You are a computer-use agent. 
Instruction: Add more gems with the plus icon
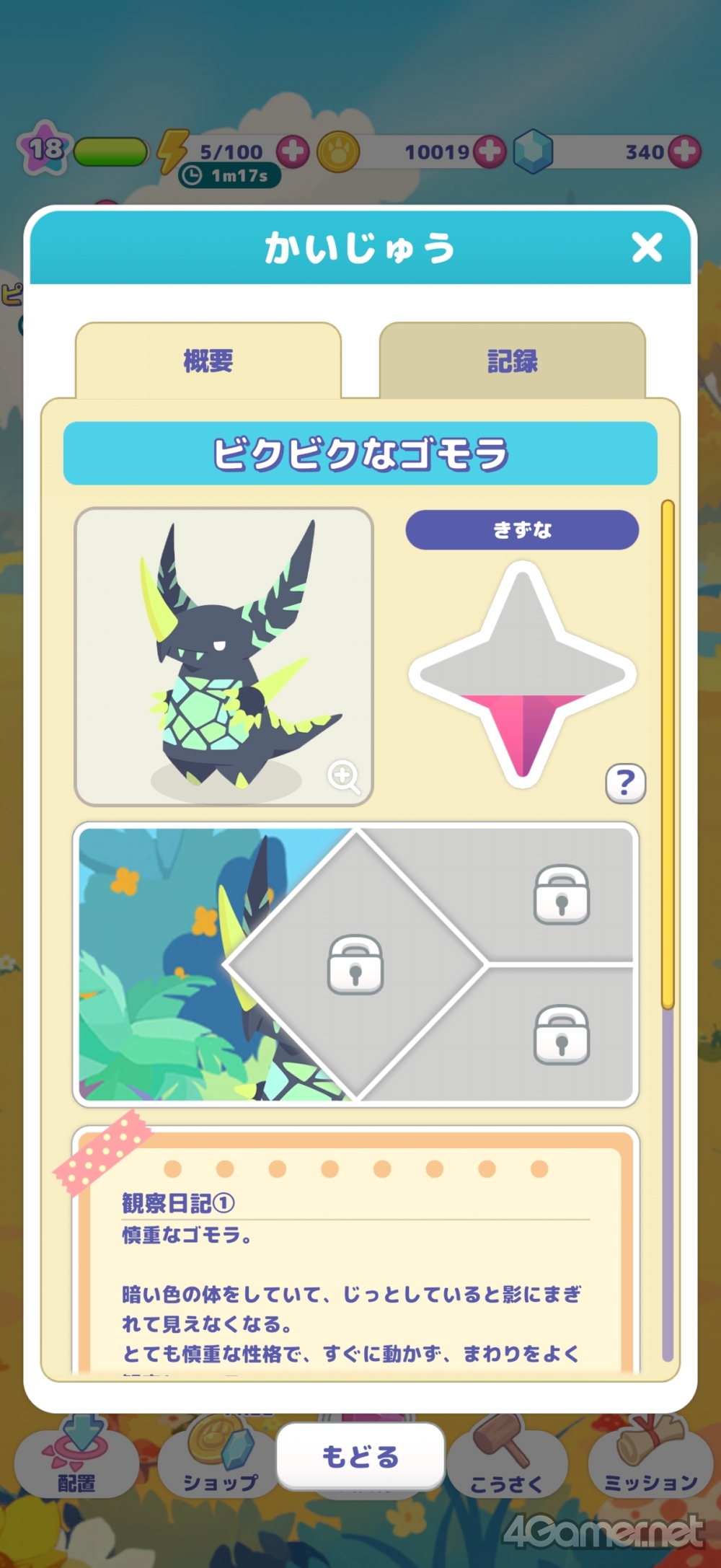(684, 151)
